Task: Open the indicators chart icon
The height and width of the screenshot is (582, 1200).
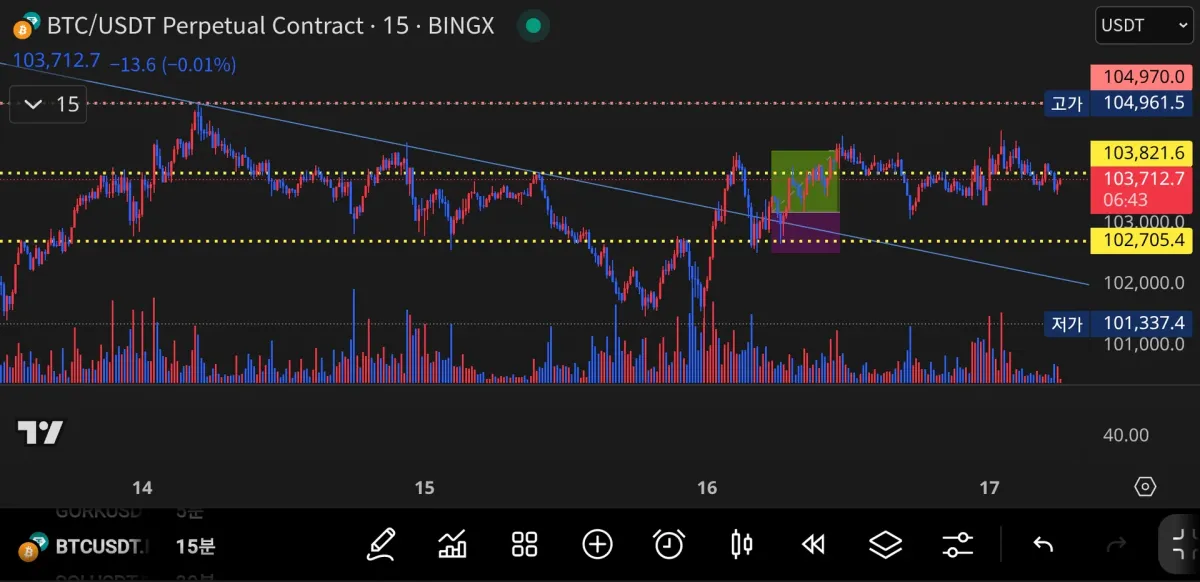Action: 453,544
